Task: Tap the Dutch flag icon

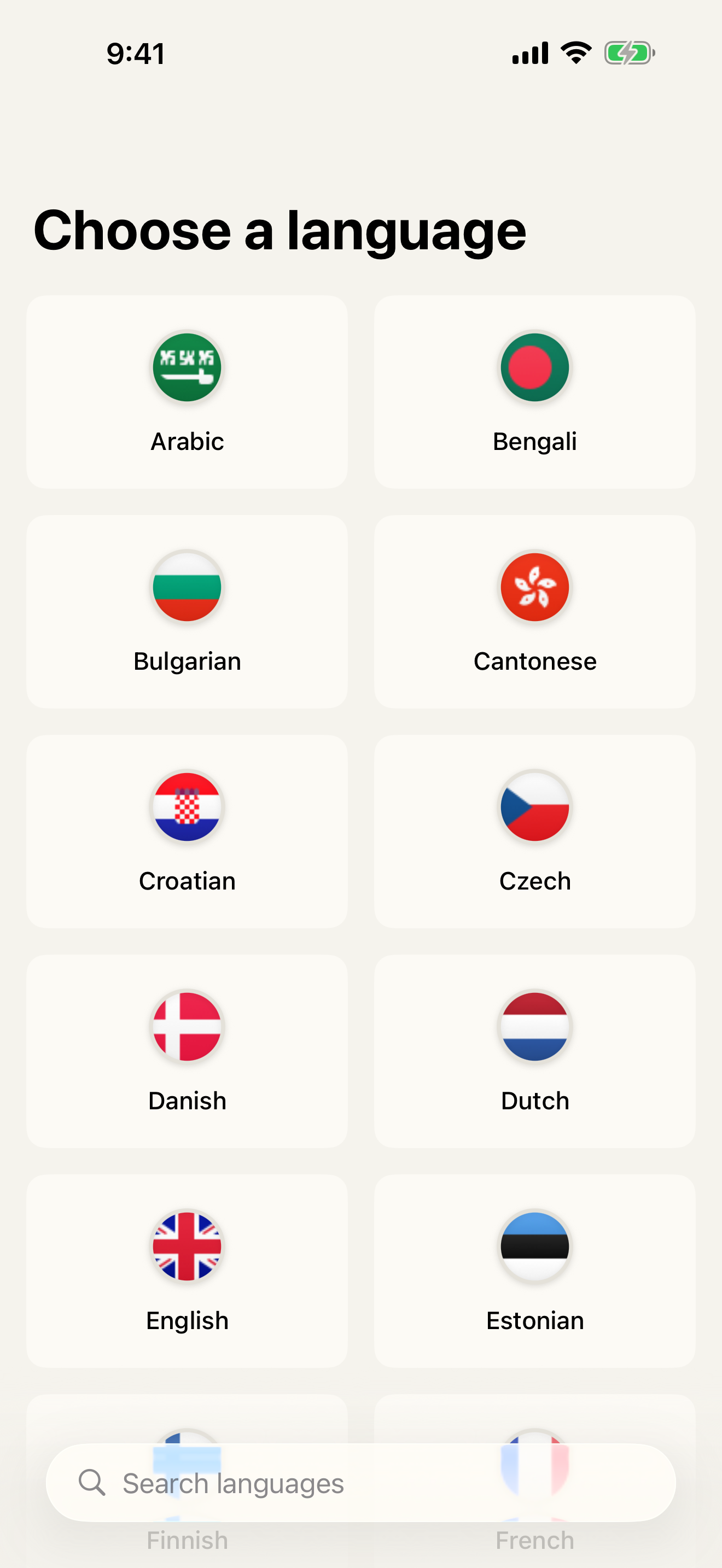Action: point(534,1026)
